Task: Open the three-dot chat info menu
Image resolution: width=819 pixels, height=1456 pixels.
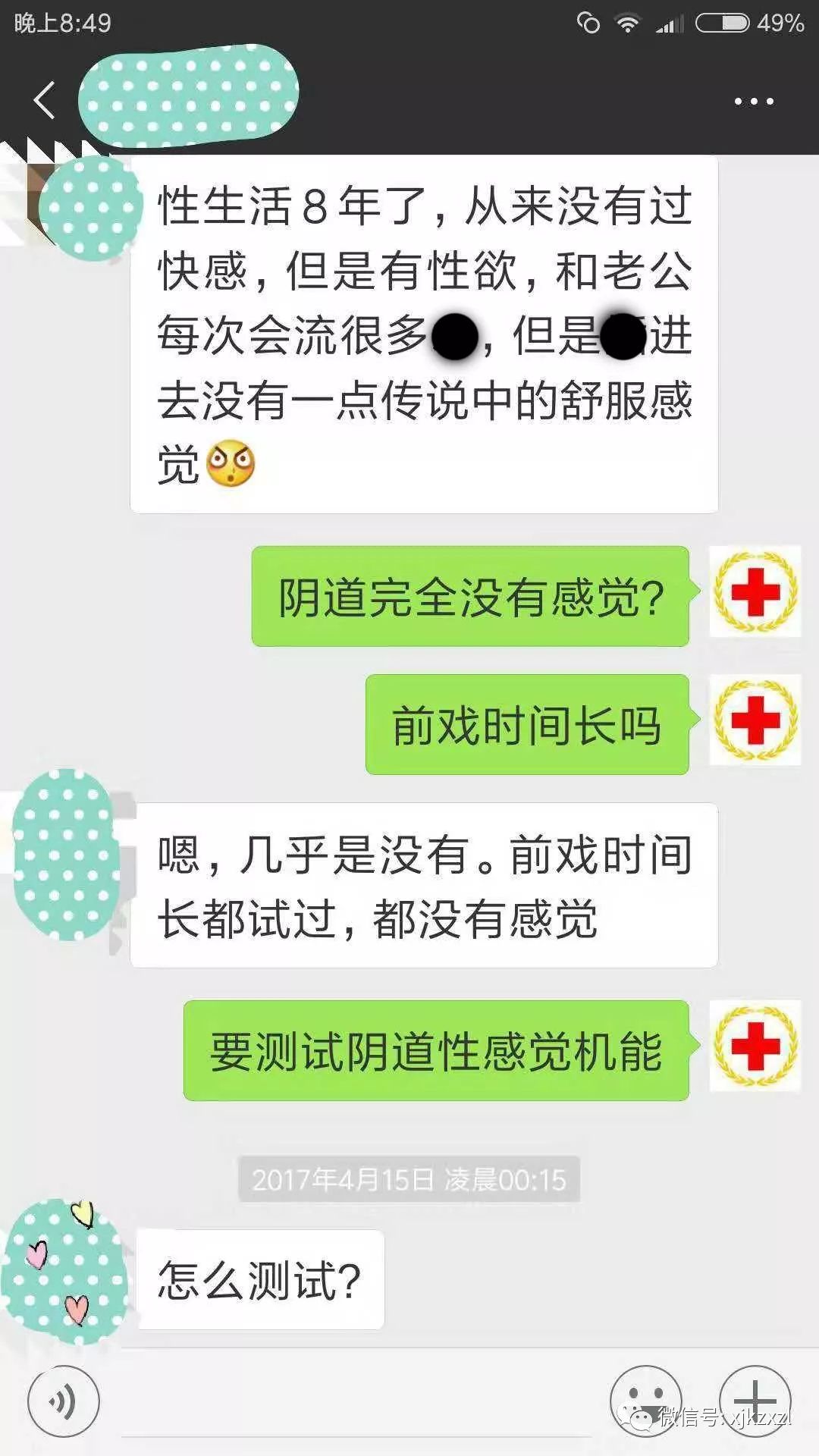Action: tap(754, 101)
